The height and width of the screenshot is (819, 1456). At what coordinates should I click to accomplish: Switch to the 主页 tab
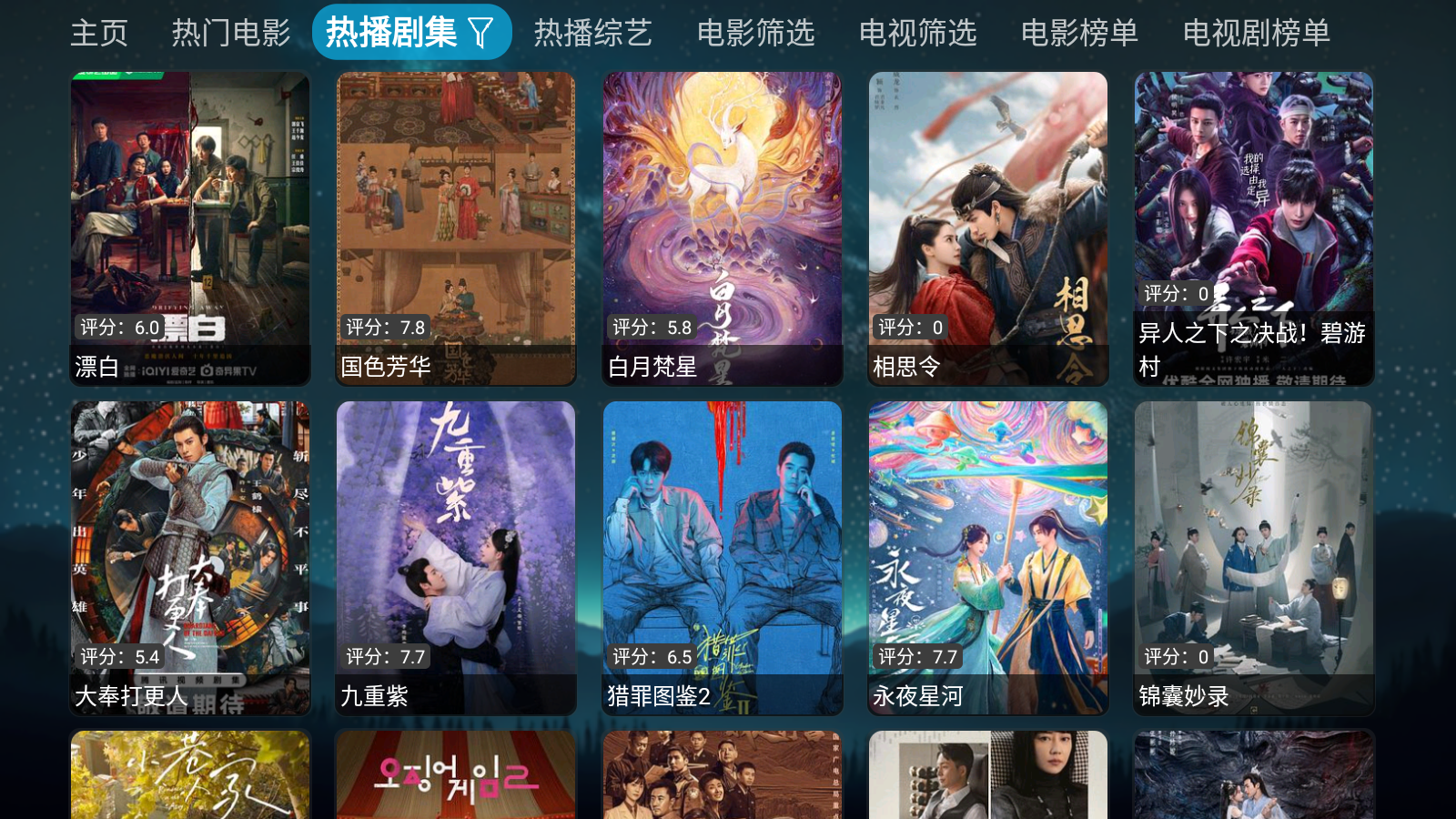(99, 33)
